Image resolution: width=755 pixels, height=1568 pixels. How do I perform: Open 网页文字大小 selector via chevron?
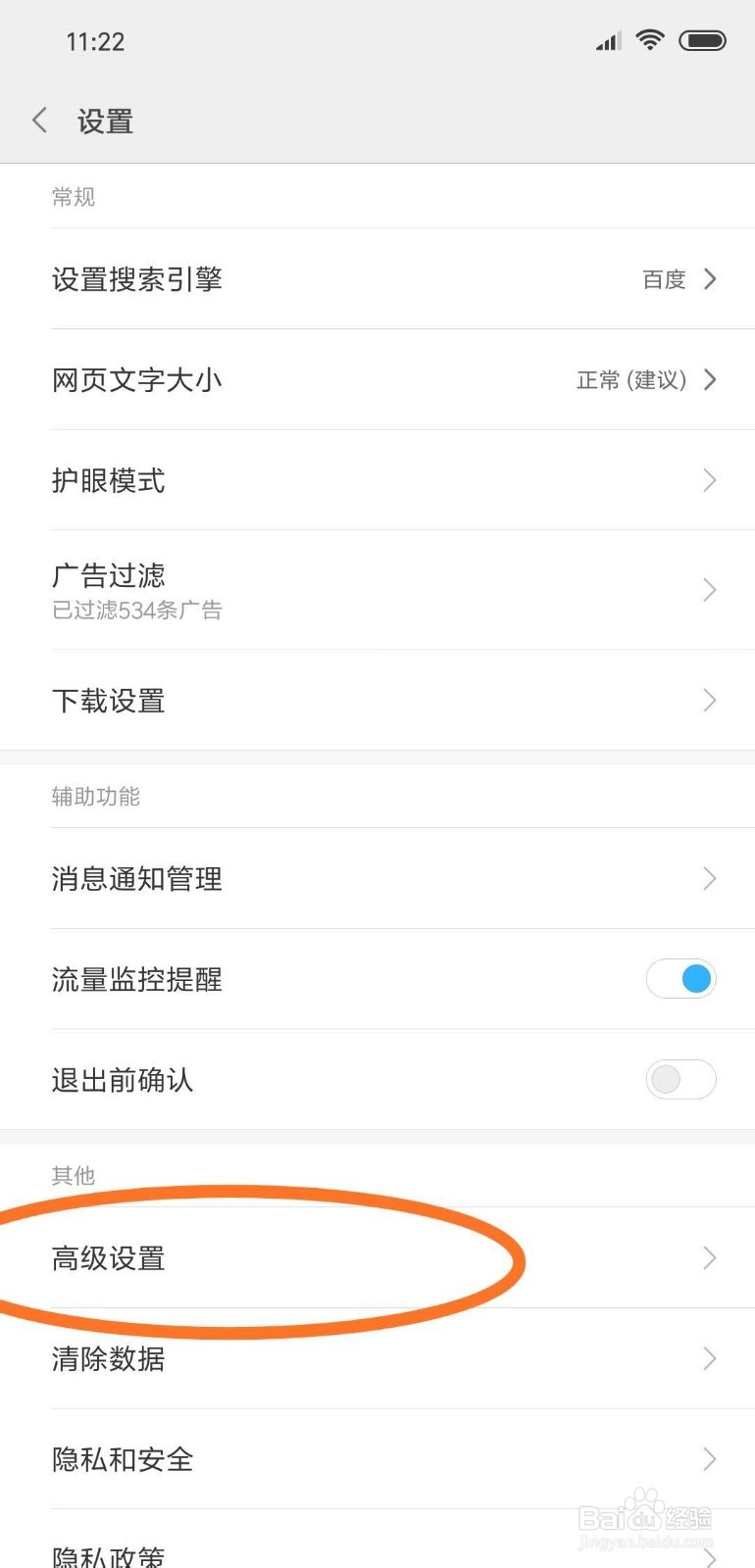point(710,379)
